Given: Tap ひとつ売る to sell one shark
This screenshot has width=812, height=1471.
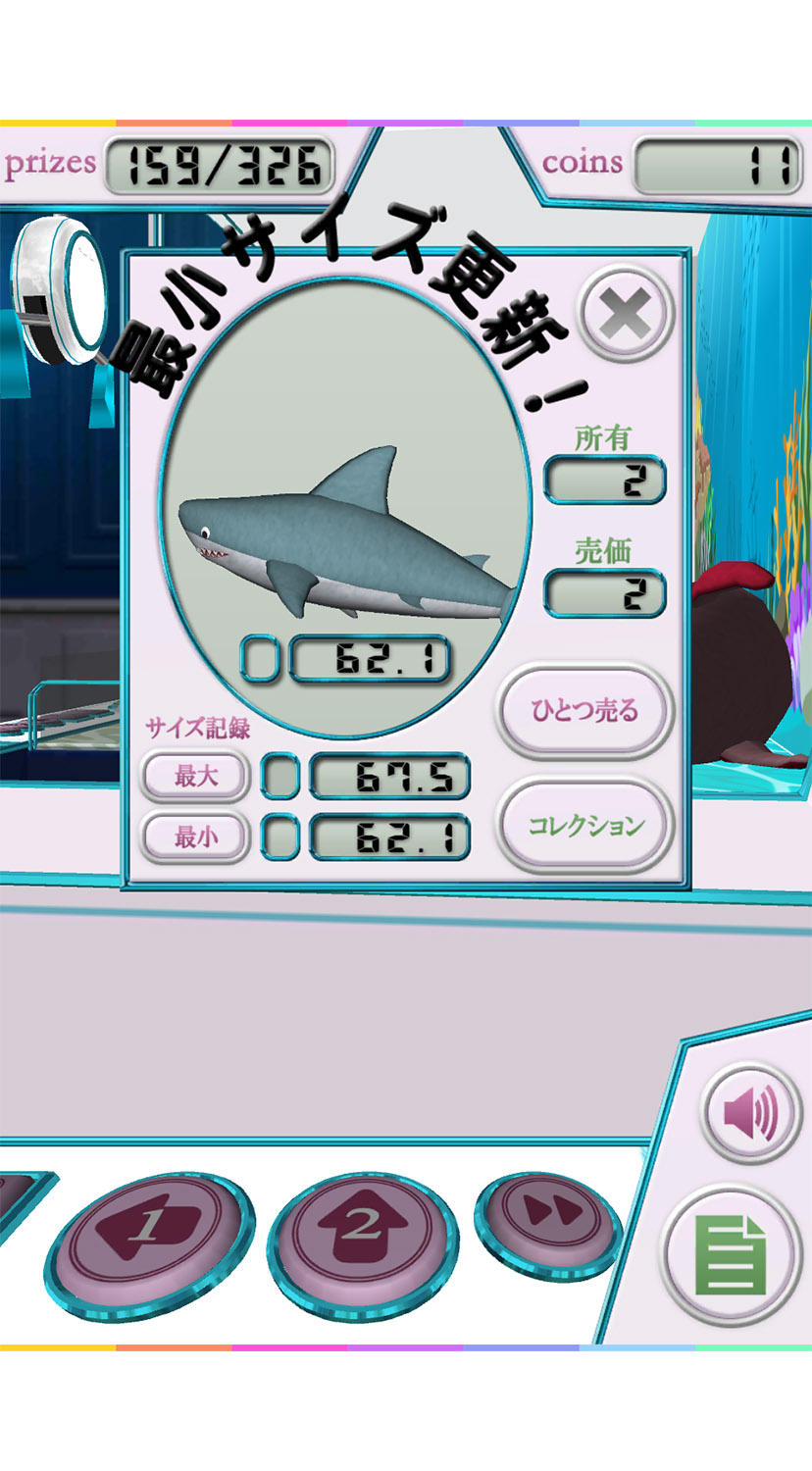Looking at the screenshot, I should [584, 710].
